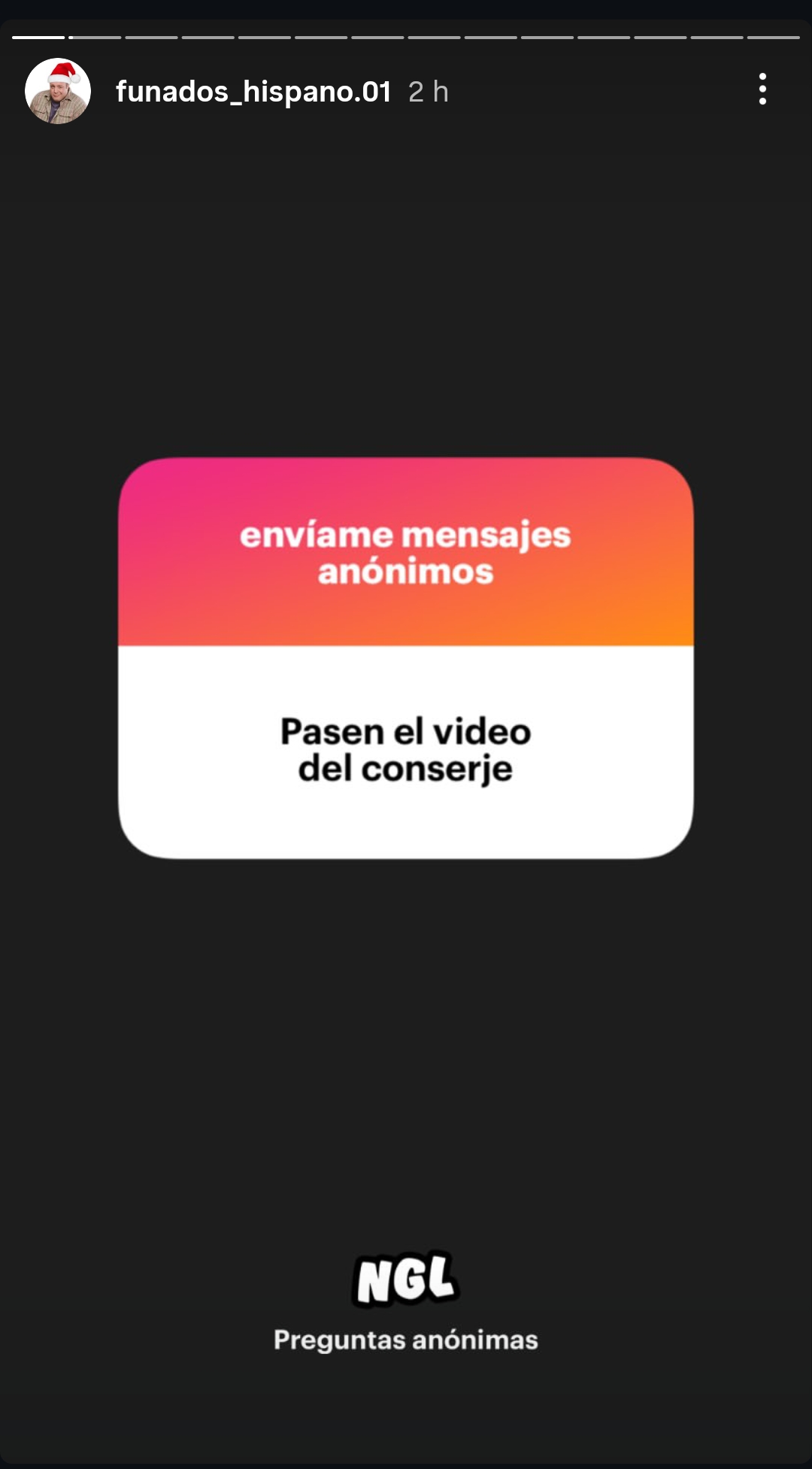Select the username funados_hispano.01

click(x=252, y=90)
